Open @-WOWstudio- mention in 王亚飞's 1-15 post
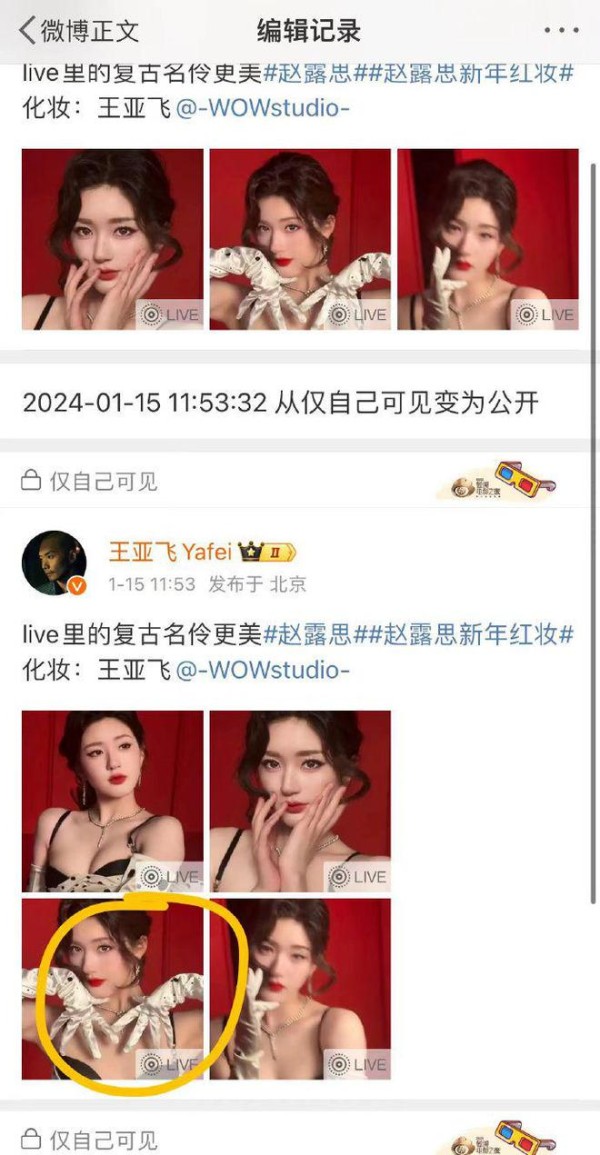The image size is (600, 1155). click(x=261, y=670)
